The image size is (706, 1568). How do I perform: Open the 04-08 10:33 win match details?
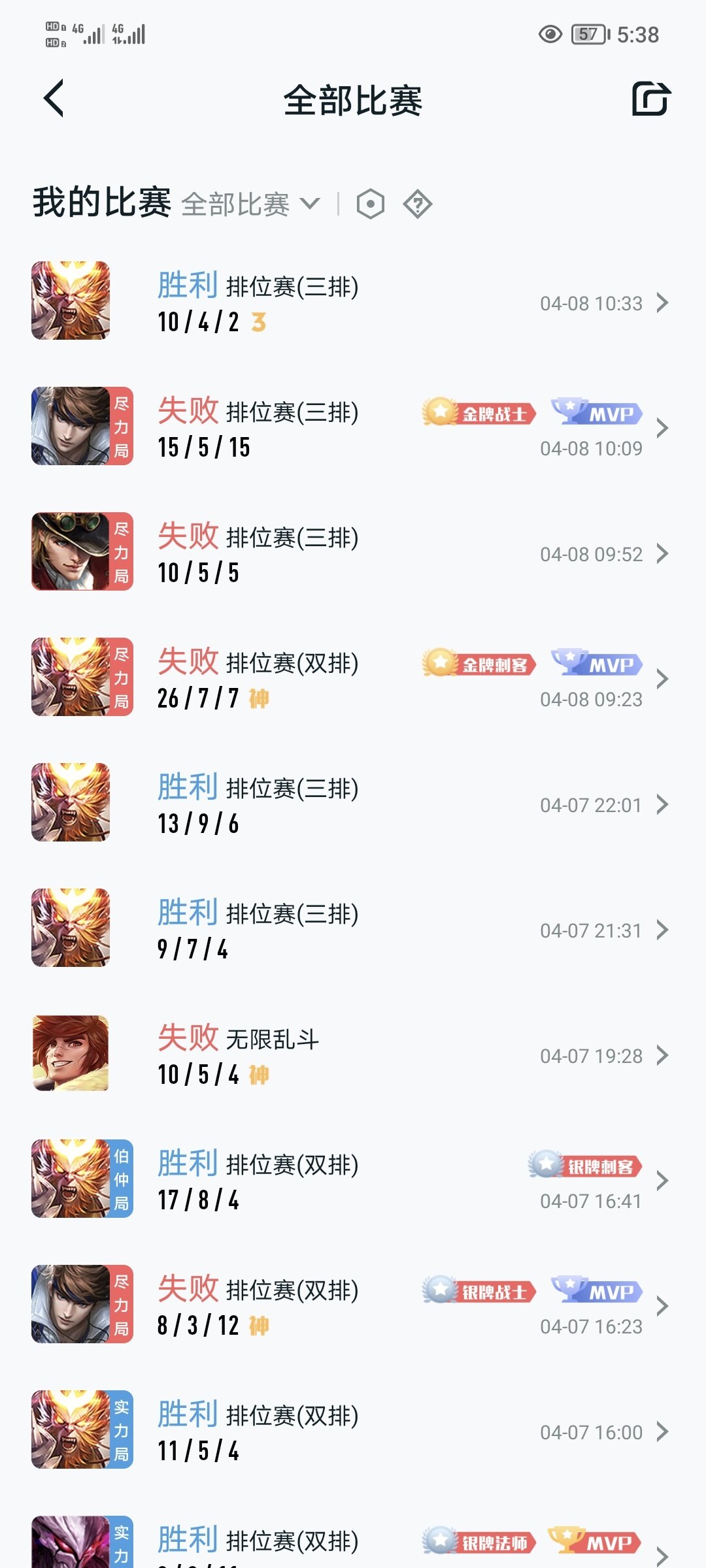[353, 302]
